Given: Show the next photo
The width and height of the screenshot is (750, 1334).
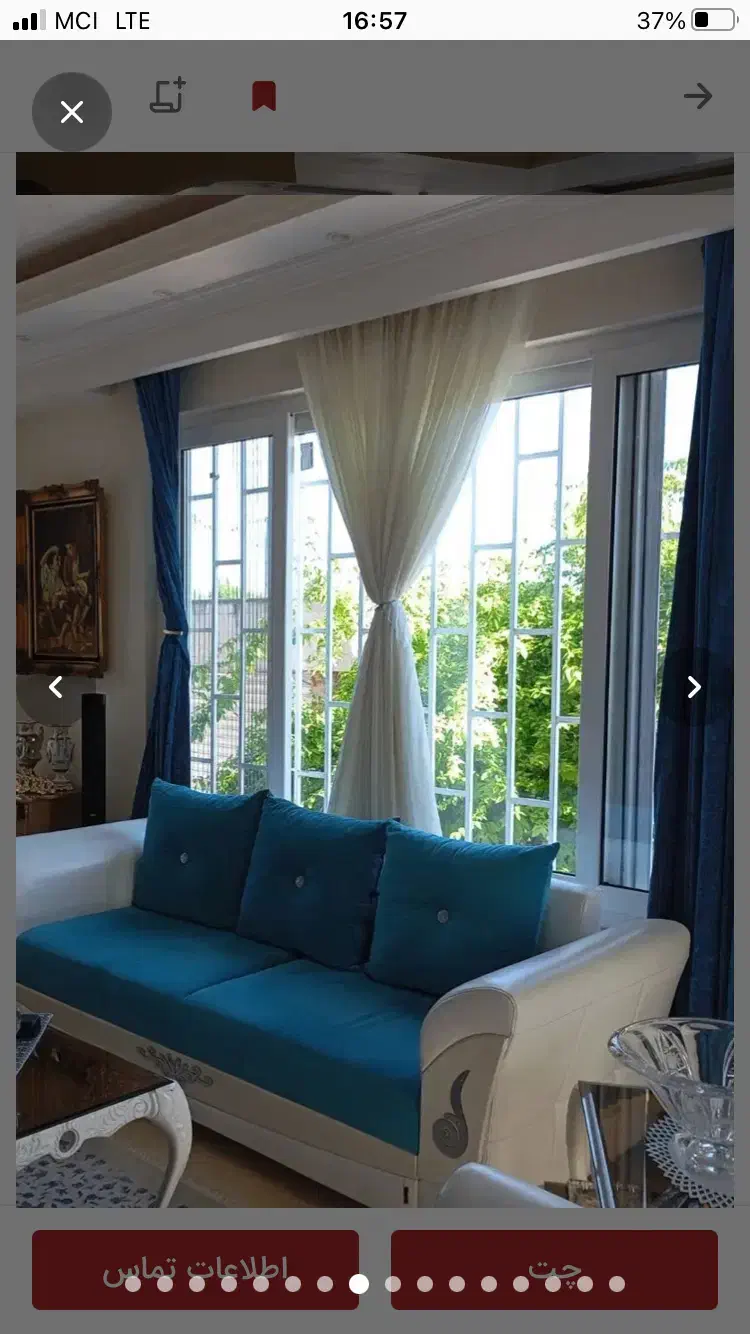Looking at the screenshot, I should coord(694,687).
